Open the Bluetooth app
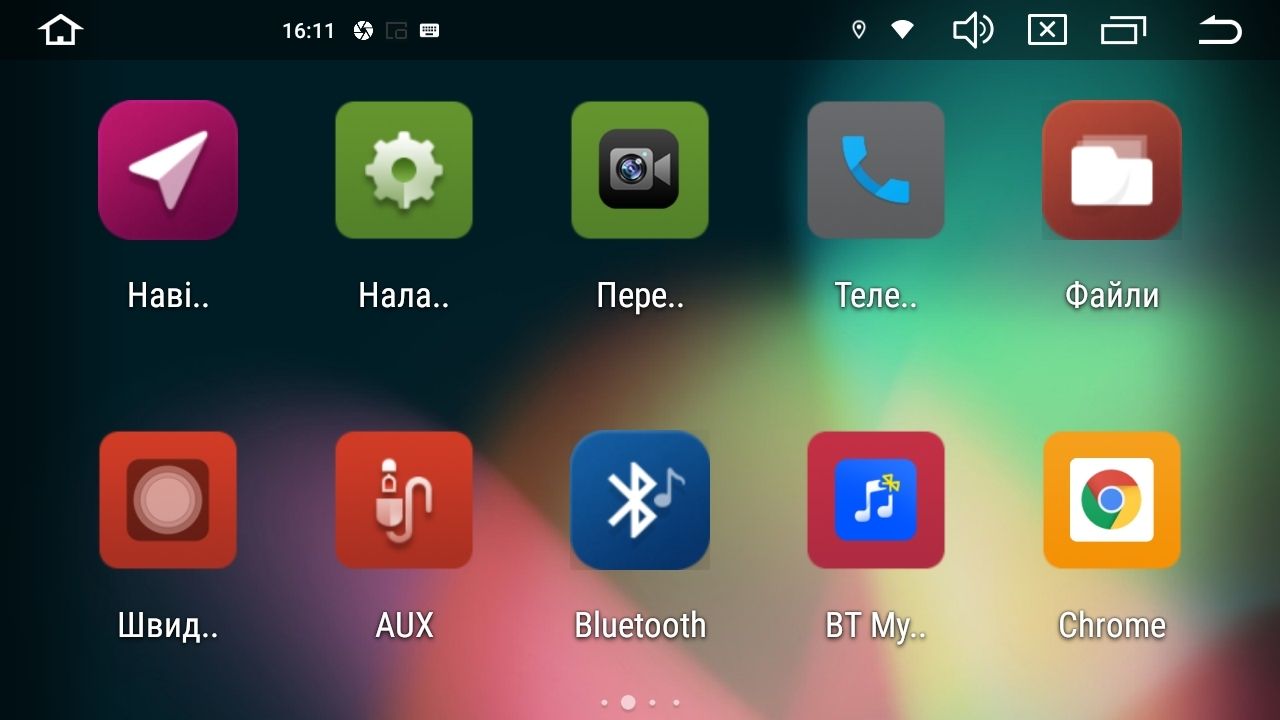Viewport: 1280px width, 720px height. coord(640,500)
